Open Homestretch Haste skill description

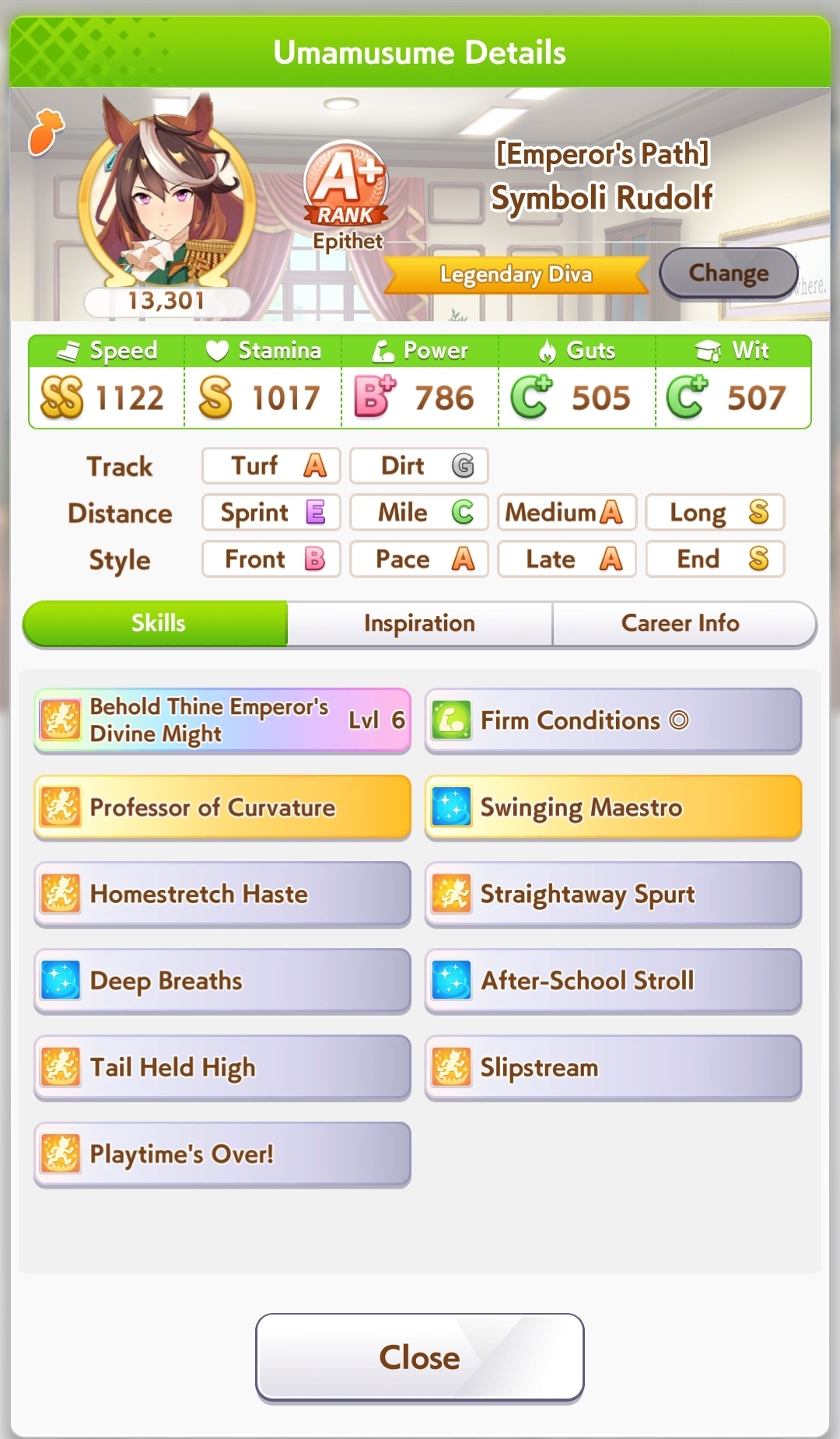coord(222,894)
